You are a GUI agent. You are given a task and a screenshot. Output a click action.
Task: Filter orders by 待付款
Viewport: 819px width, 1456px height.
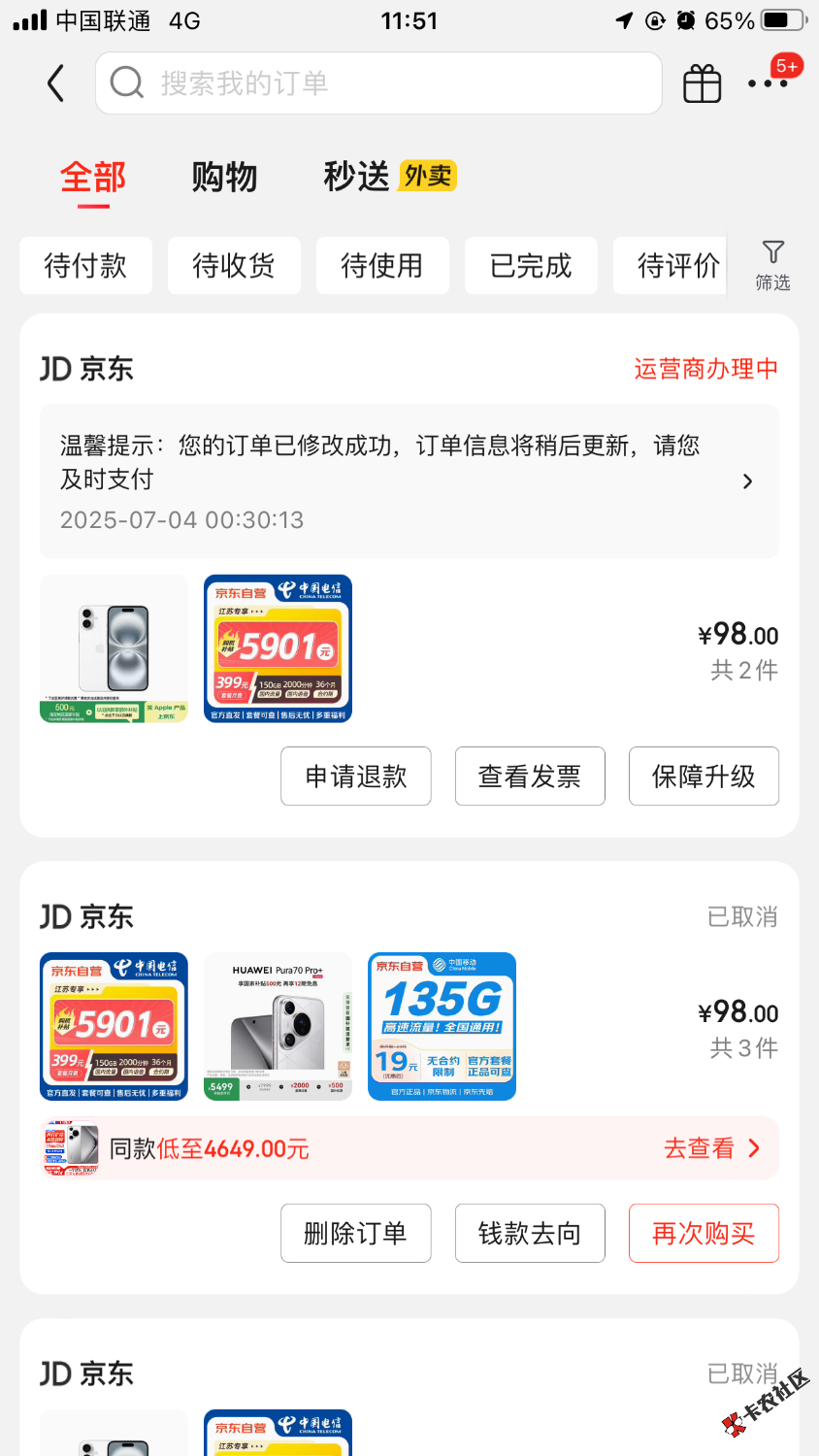[x=85, y=265]
